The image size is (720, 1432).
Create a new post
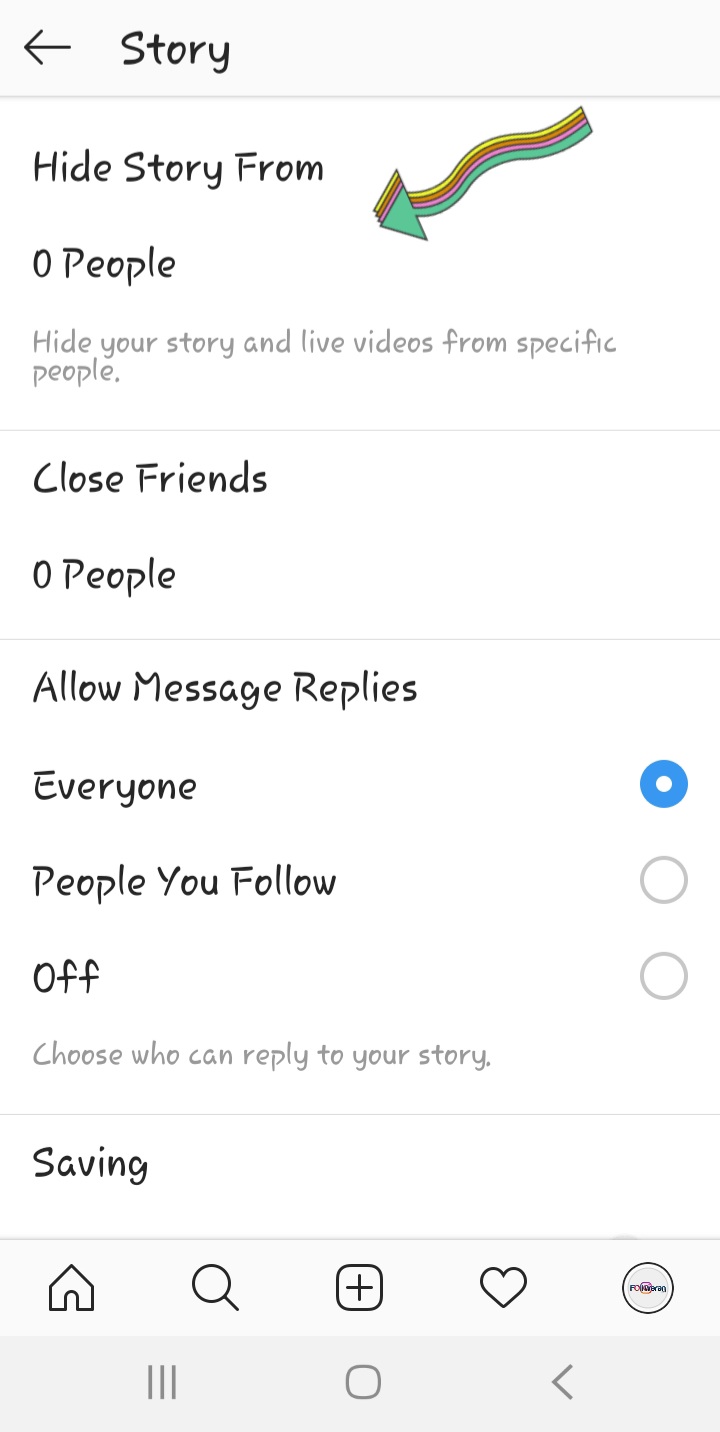point(359,1287)
